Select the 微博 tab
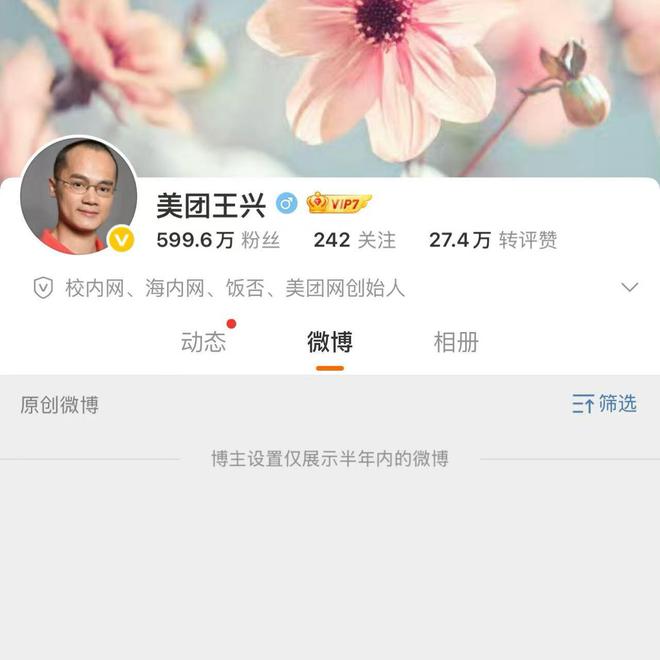Viewport: 660px width, 660px height. (x=329, y=342)
